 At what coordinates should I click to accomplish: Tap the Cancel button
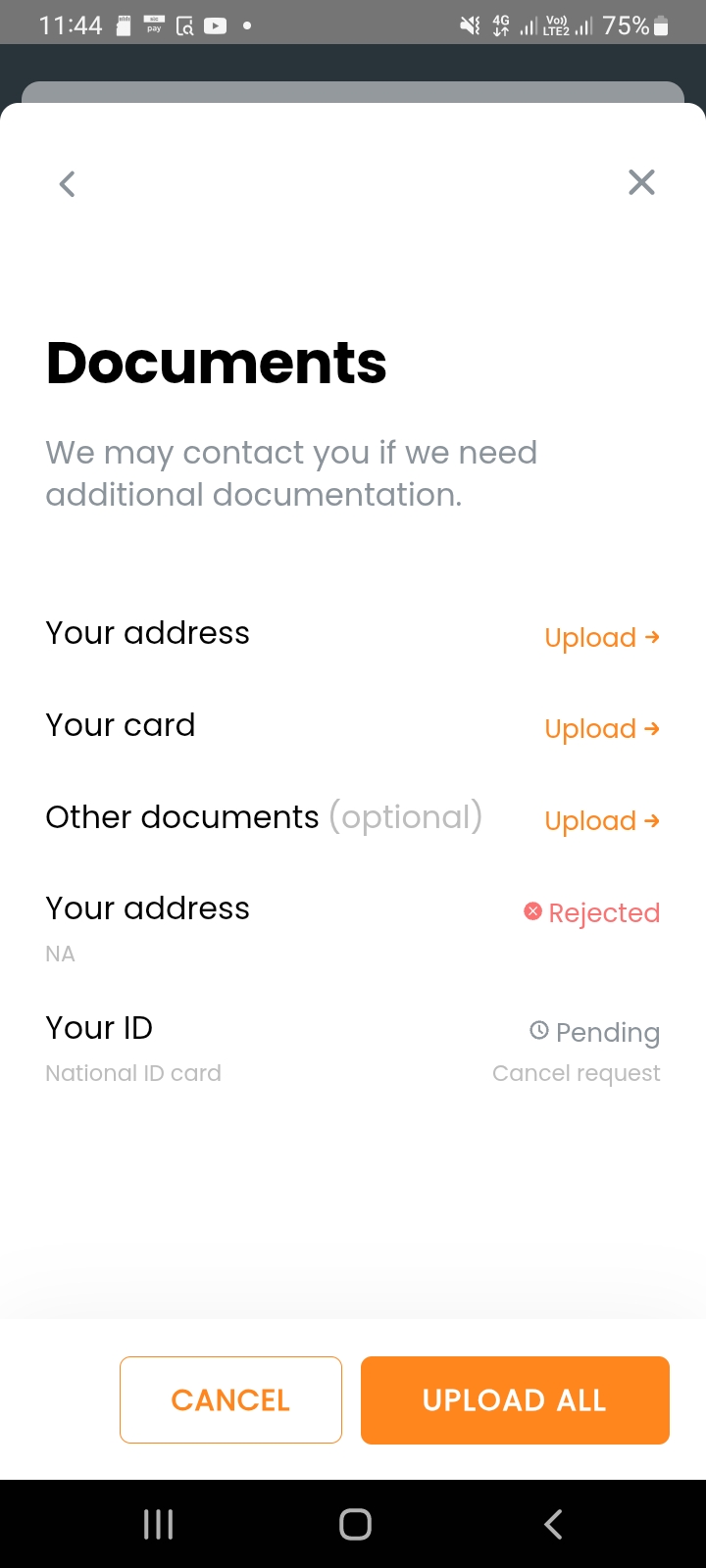coord(230,1399)
